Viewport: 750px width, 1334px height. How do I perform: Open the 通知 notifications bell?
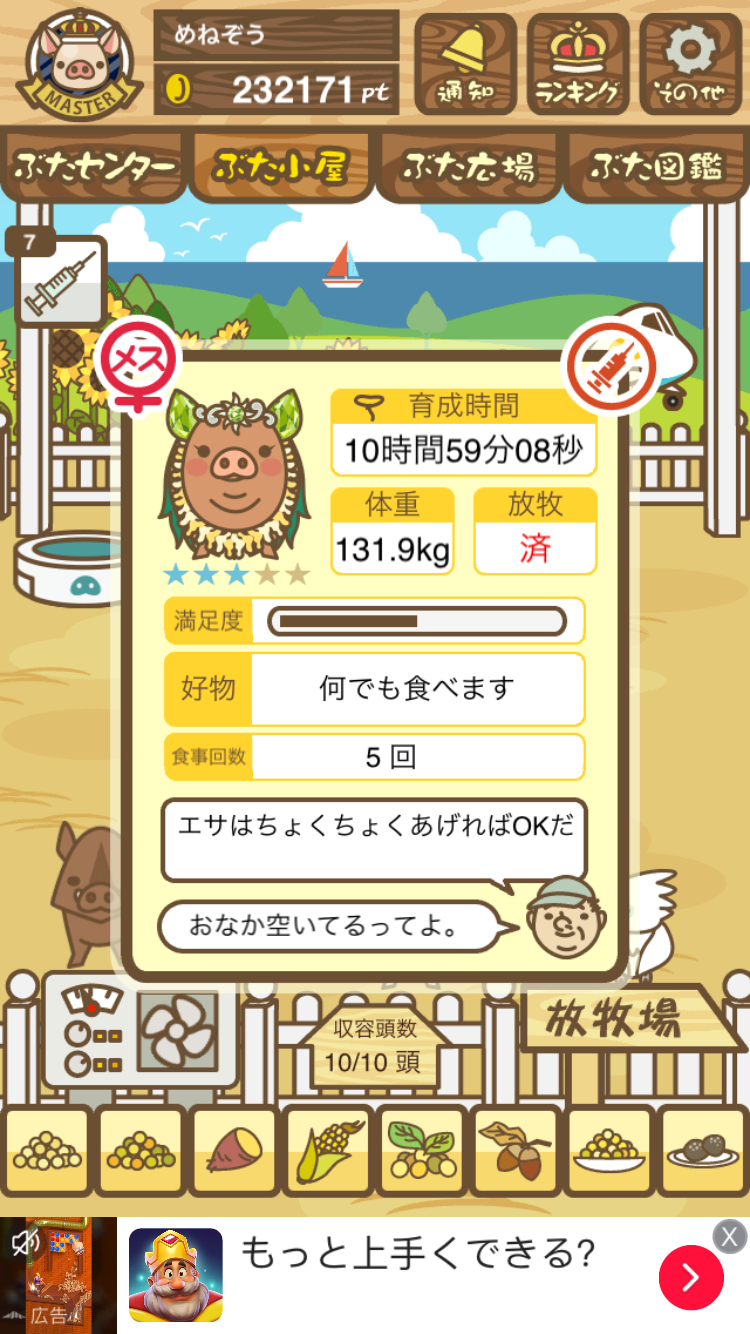click(x=465, y=63)
